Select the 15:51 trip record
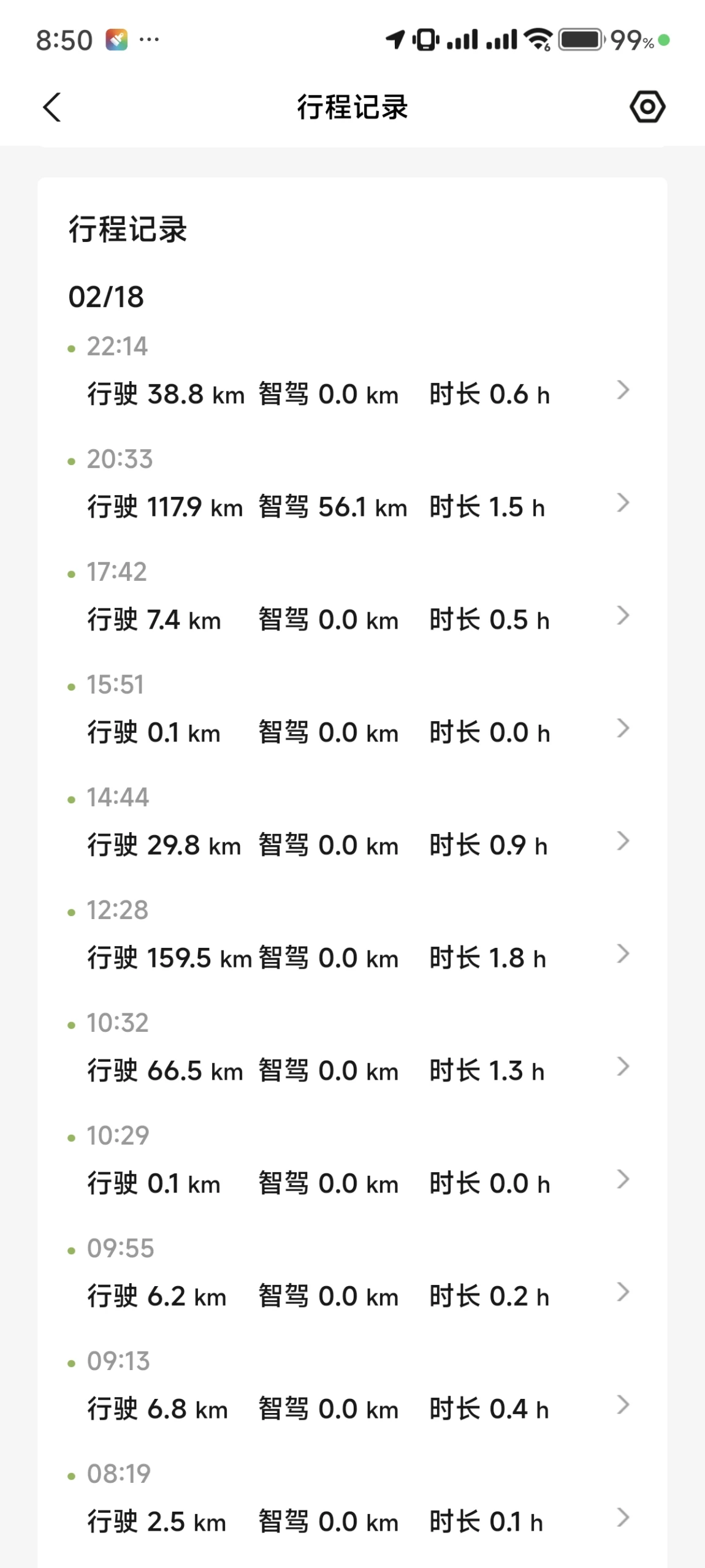The image size is (705, 1568). pos(352,732)
